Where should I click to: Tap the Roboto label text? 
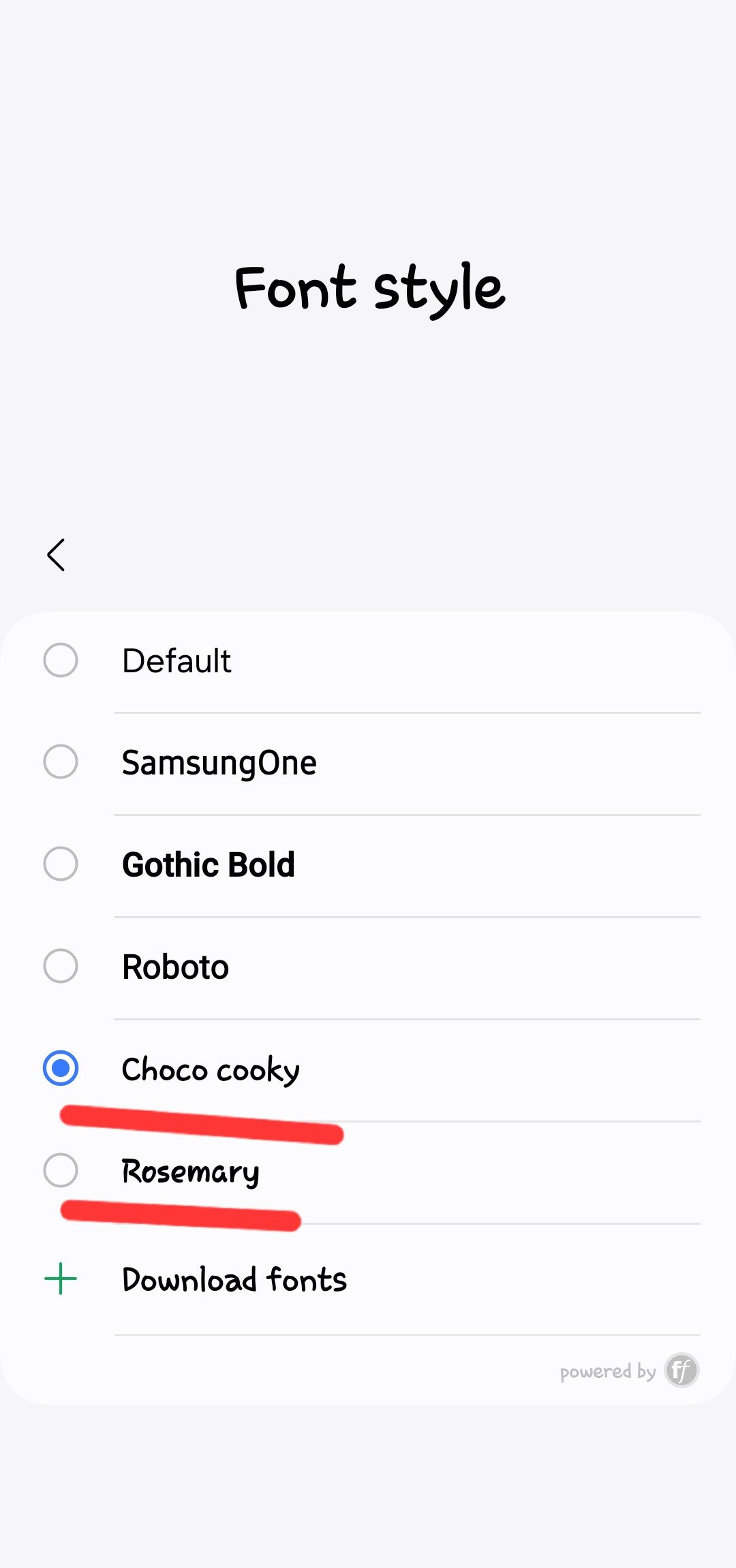(x=174, y=966)
